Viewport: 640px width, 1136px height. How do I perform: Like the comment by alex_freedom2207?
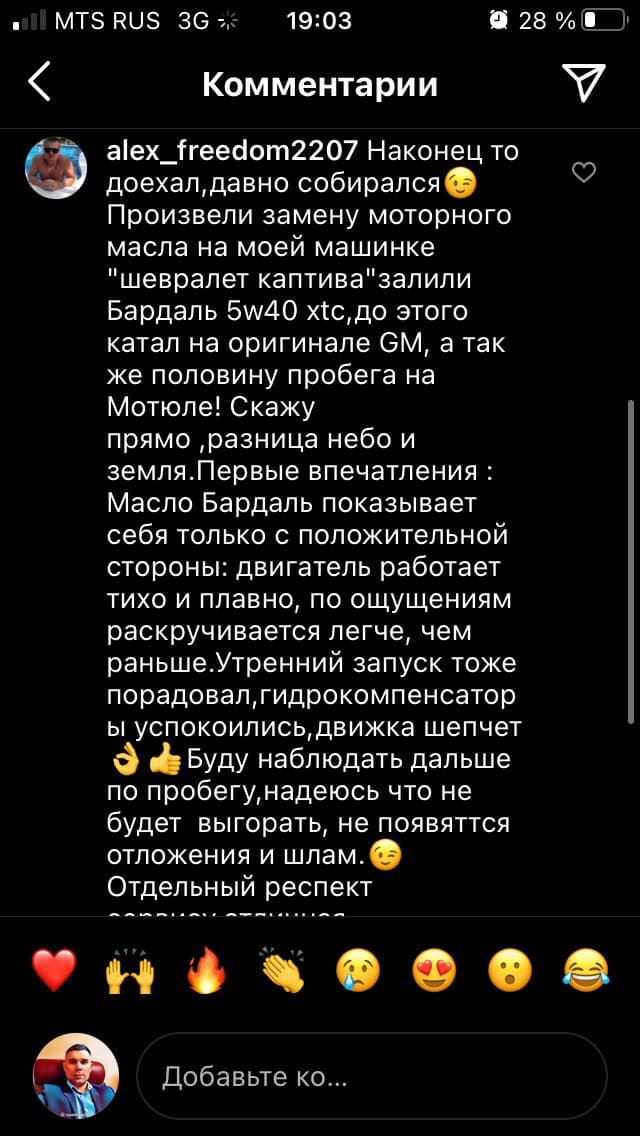click(x=583, y=173)
